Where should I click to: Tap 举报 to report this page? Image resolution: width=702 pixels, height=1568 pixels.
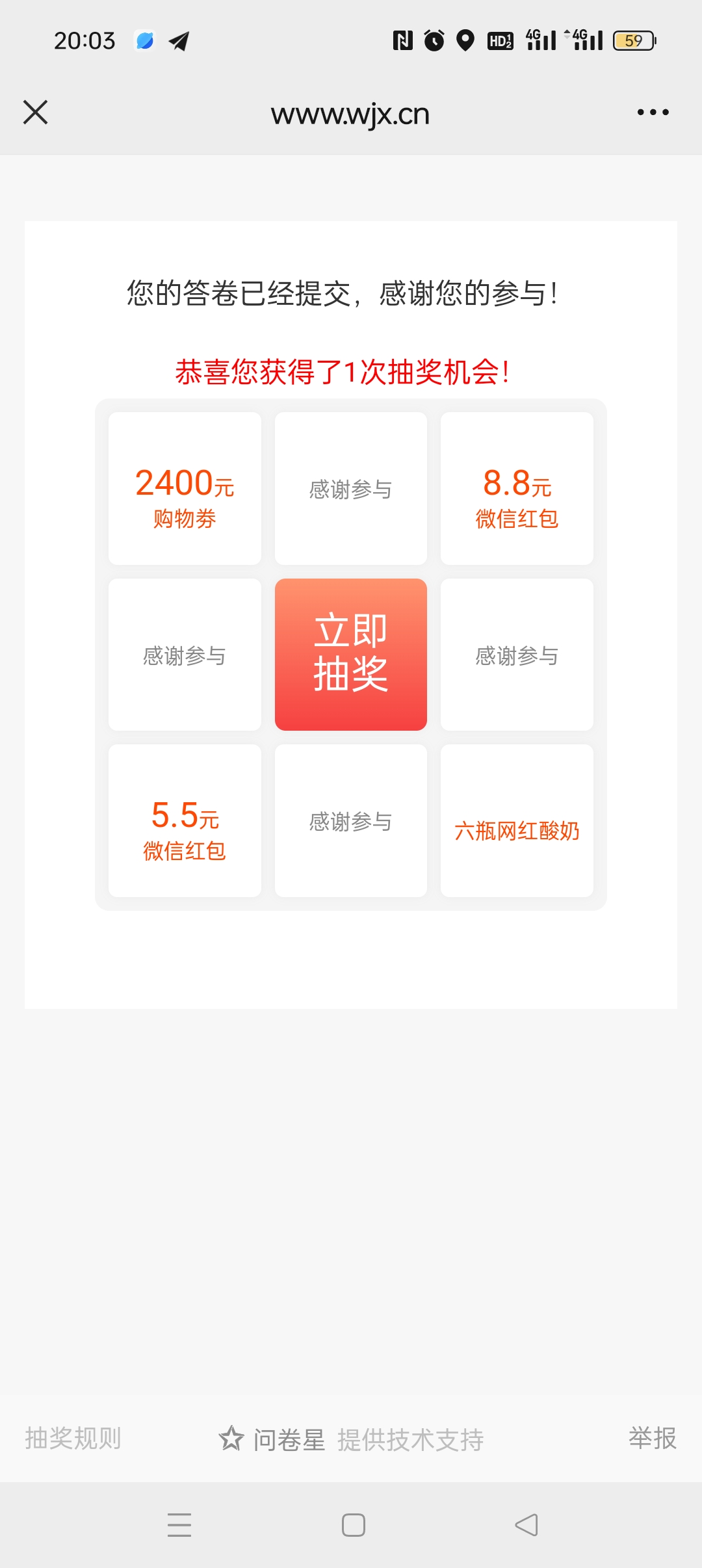pyautogui.click(x=652, y=1438)
